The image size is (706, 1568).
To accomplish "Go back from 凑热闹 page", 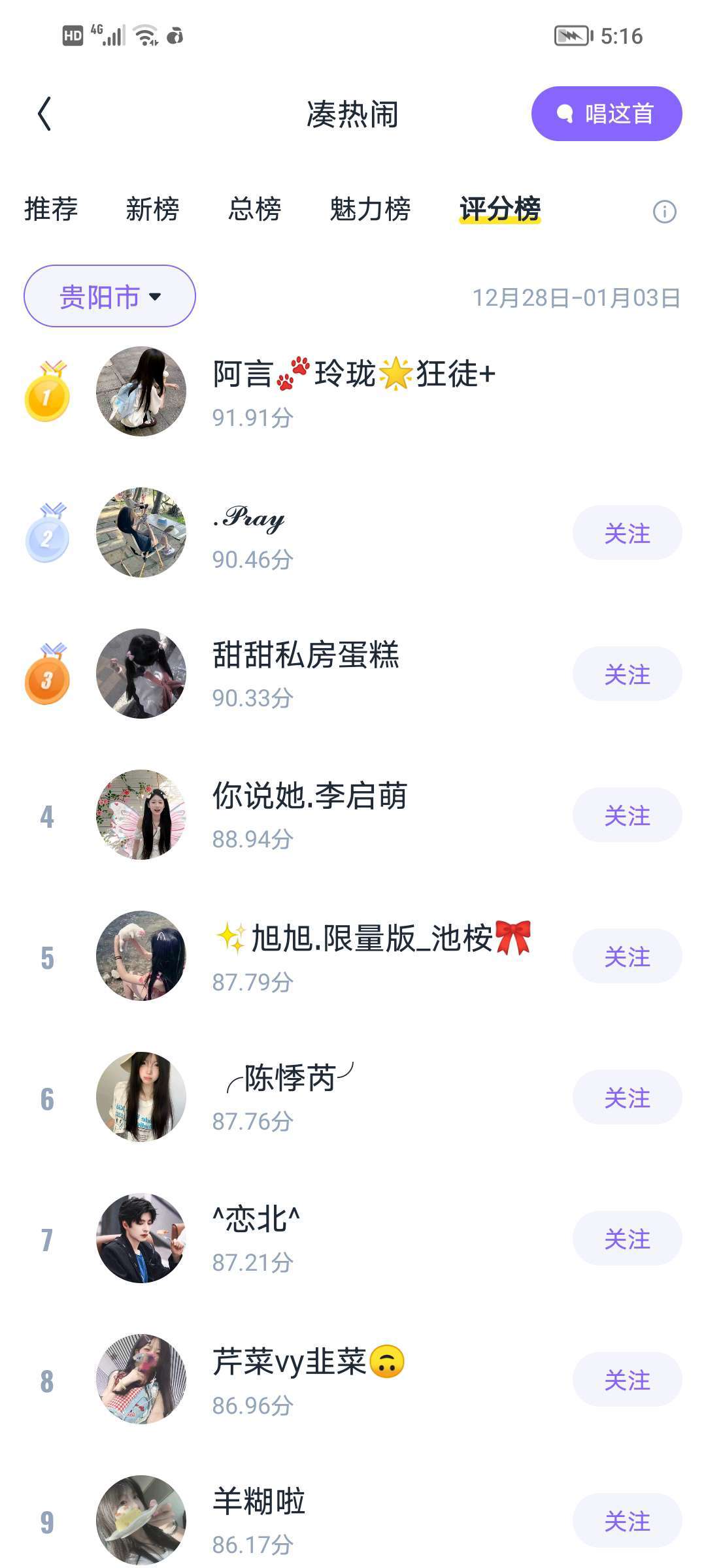I will 44,114.
